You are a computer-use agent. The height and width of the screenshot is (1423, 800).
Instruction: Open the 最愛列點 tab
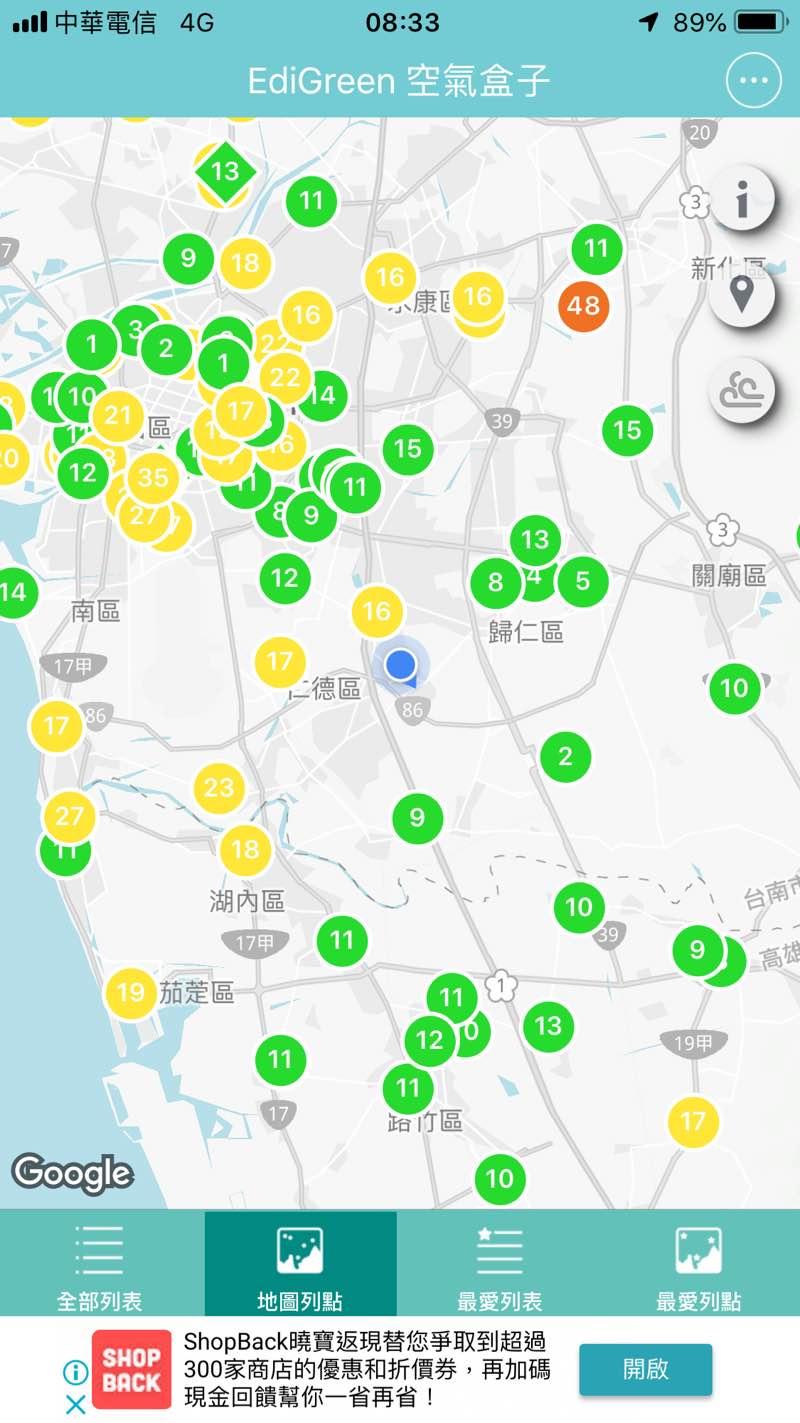[x=698, y=1264]
